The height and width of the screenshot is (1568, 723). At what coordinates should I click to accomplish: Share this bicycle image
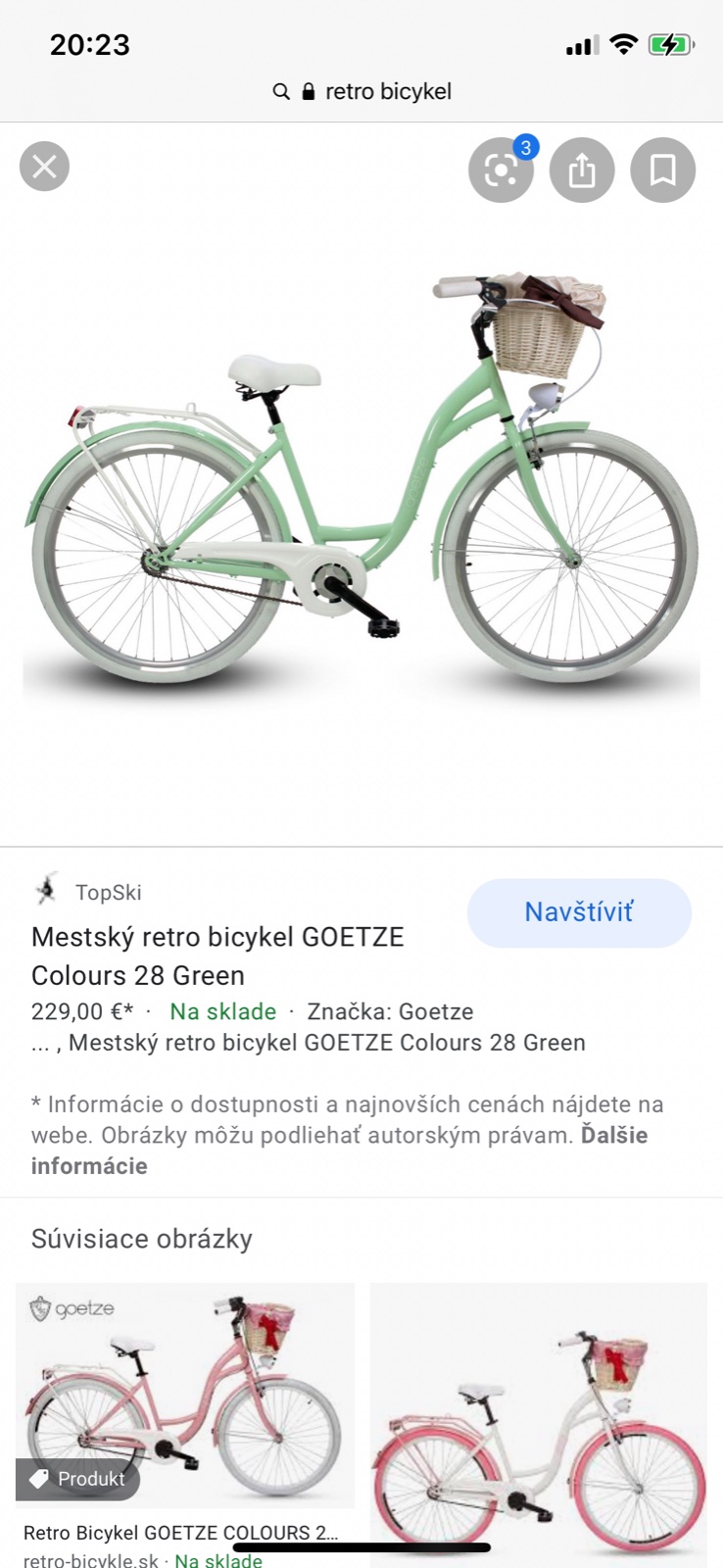coord(582,170)
